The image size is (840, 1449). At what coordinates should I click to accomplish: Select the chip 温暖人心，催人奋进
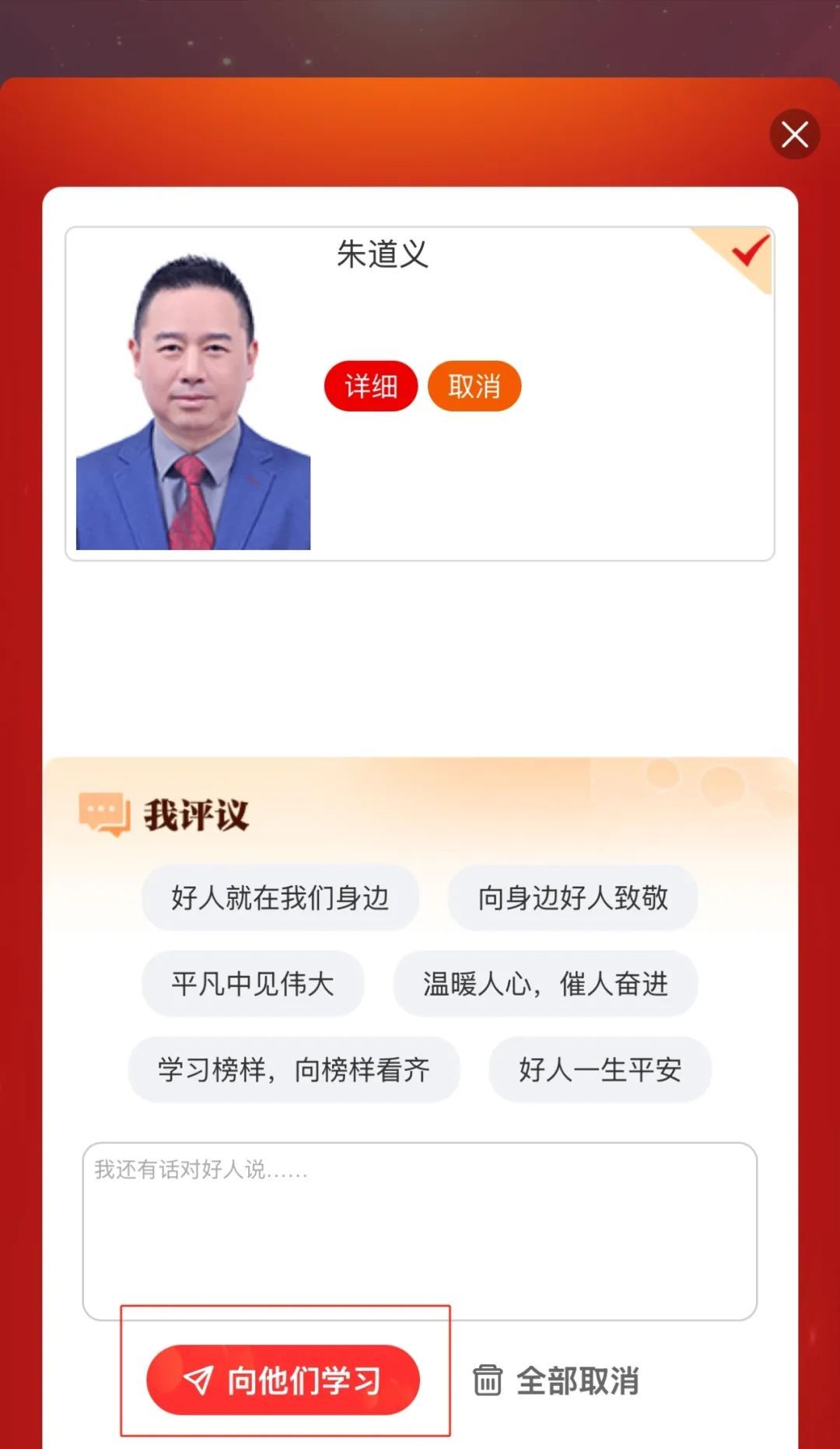pyautogui.click(x=545, y=984)
